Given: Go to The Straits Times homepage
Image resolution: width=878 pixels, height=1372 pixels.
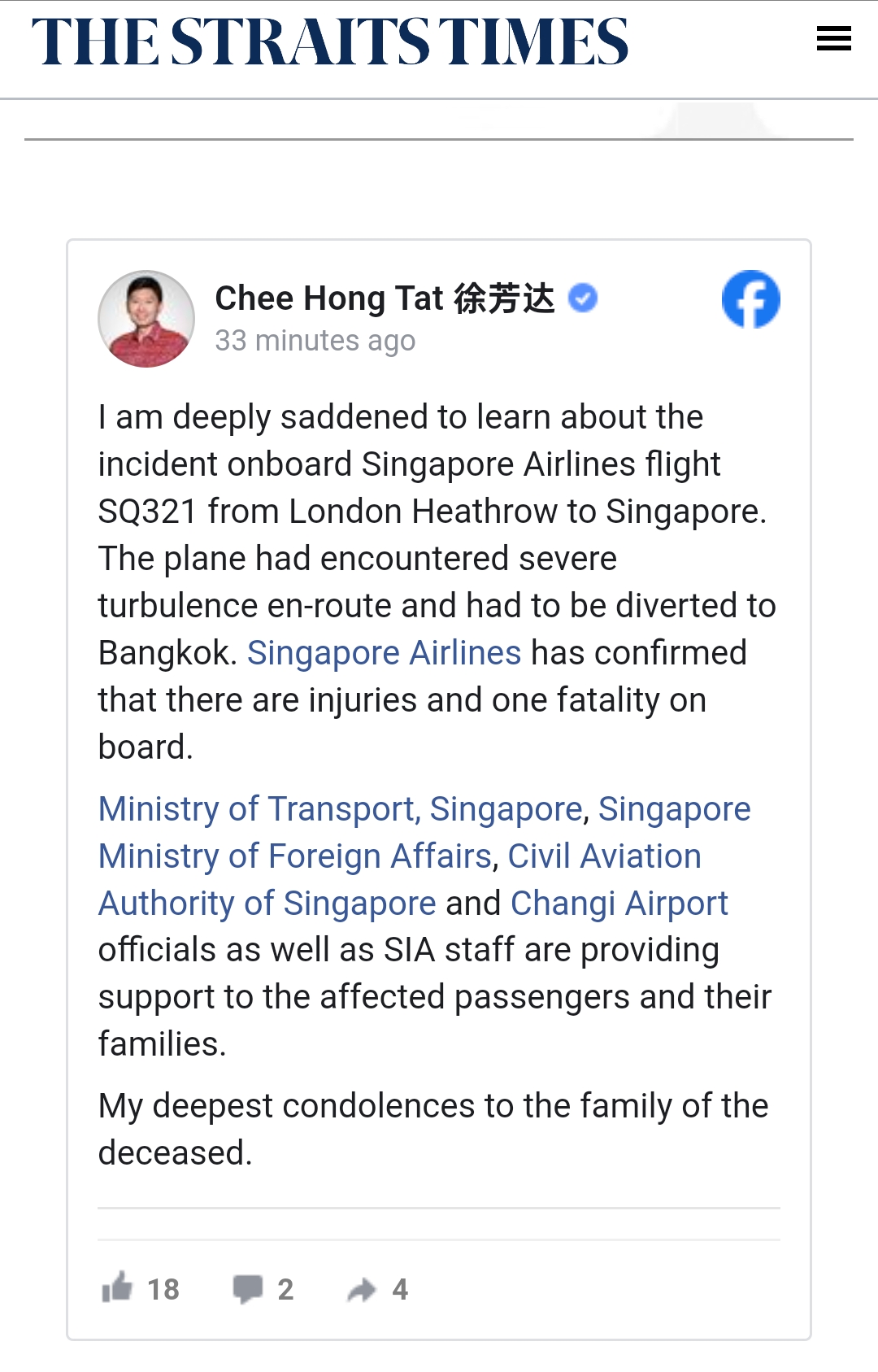Looking at the screenshot, I should pos(329,41).
